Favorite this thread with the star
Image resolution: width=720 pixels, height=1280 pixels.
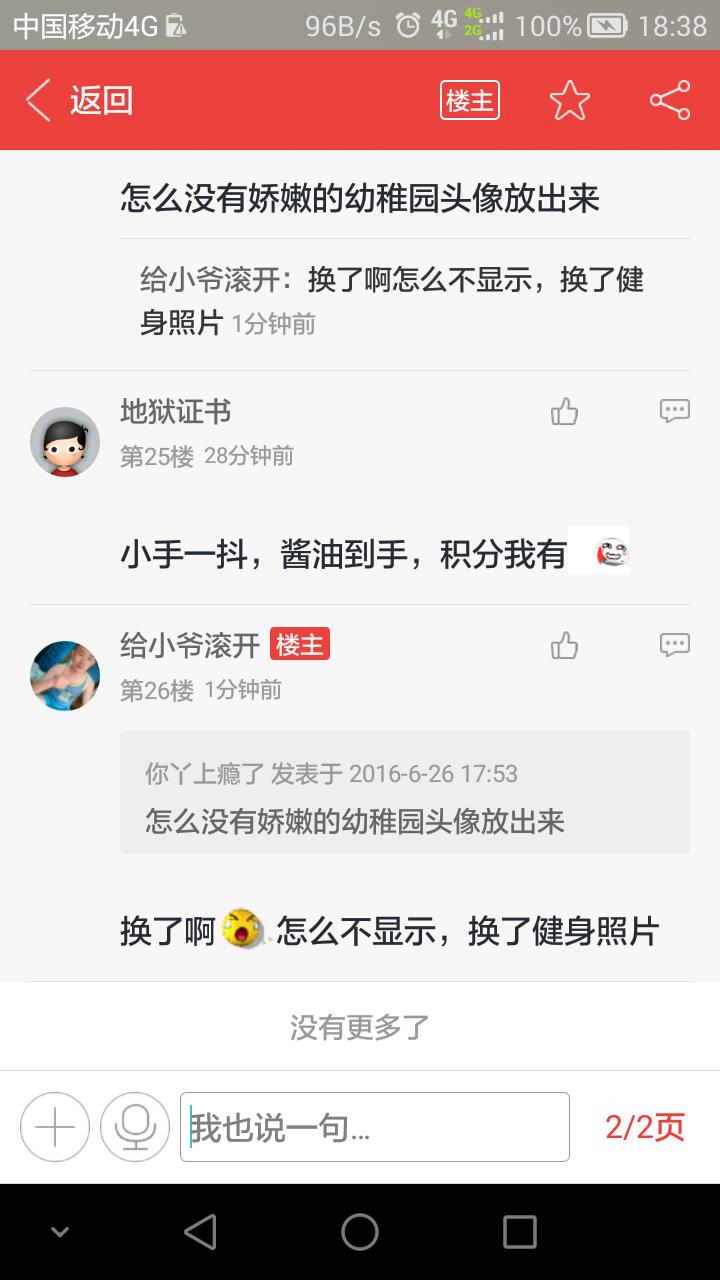(x=570, y=101)
